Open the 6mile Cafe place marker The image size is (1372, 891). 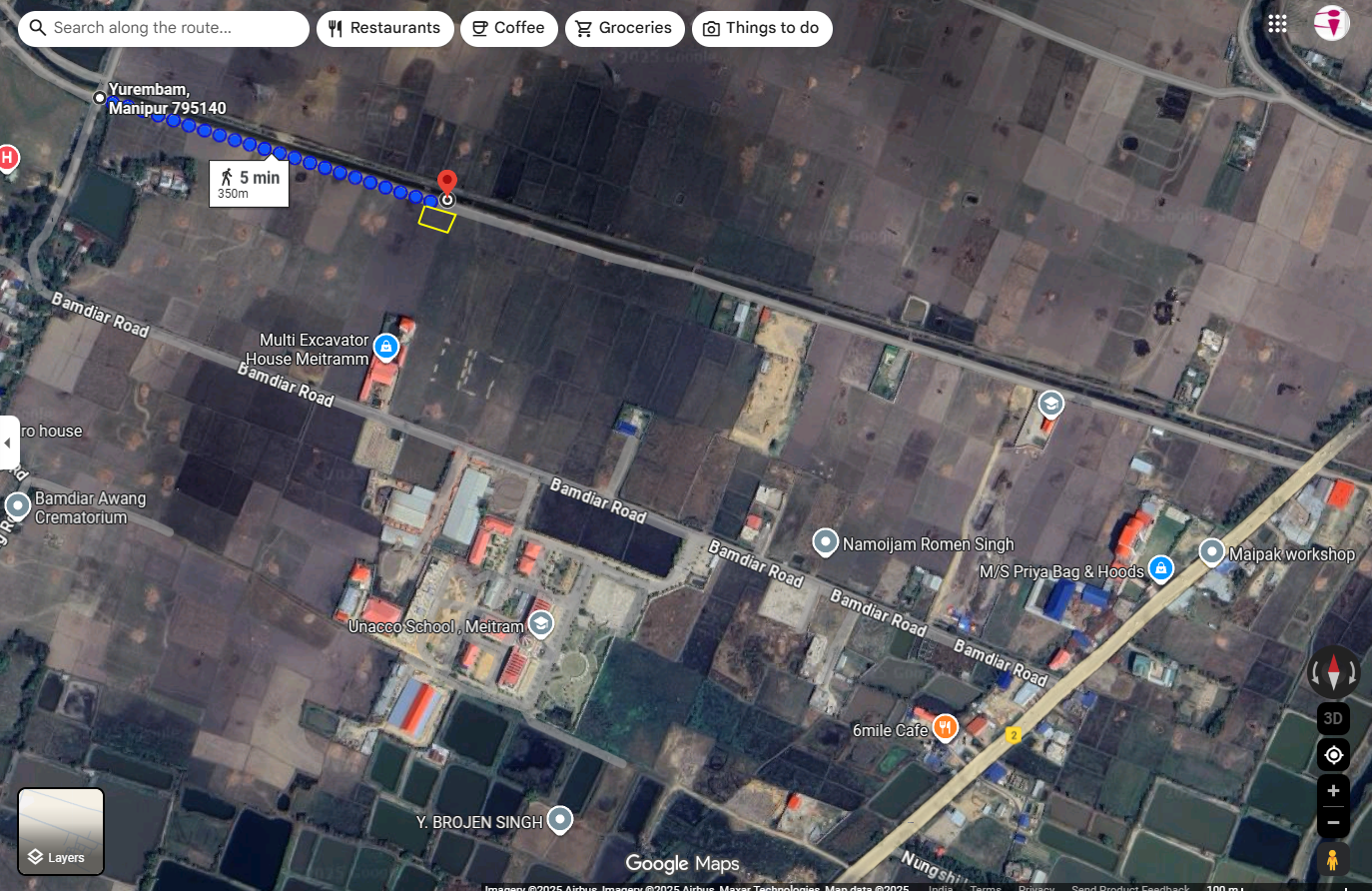click(945, 727)
